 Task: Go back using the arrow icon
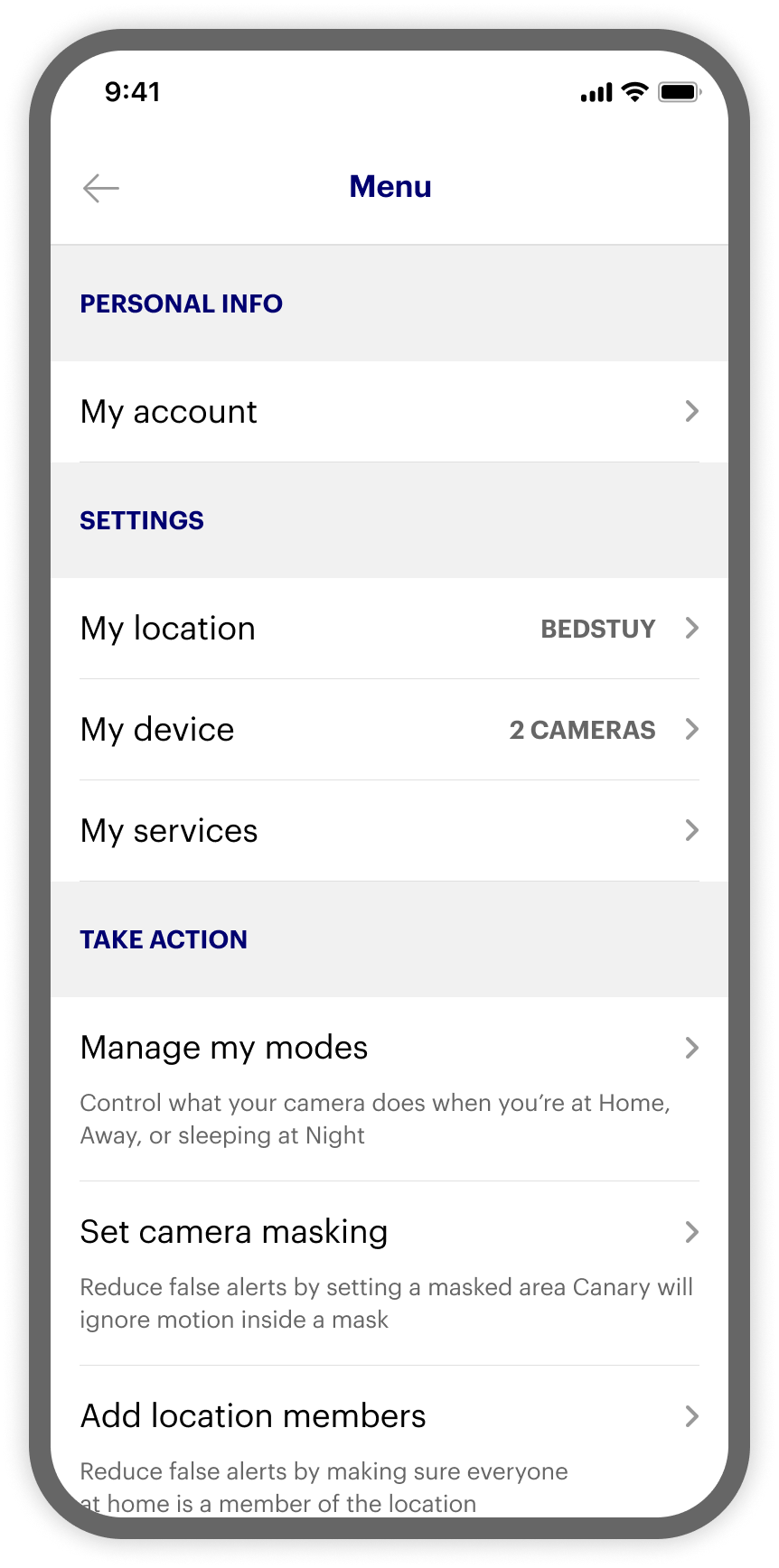(x=101, y=188)
